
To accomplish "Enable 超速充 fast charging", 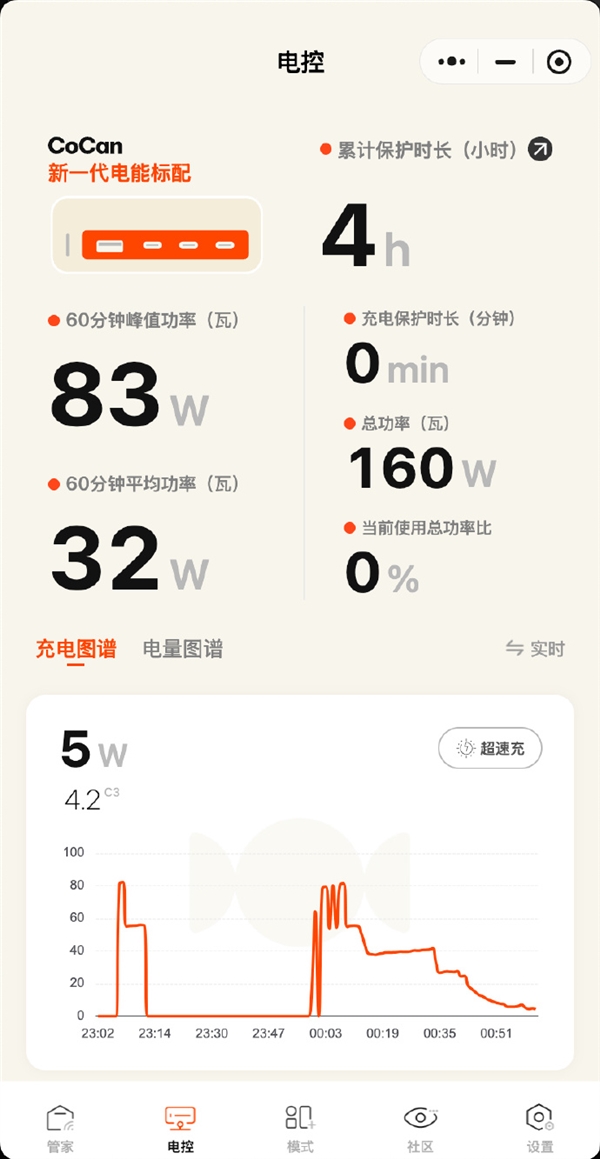I will coord(490,748).
